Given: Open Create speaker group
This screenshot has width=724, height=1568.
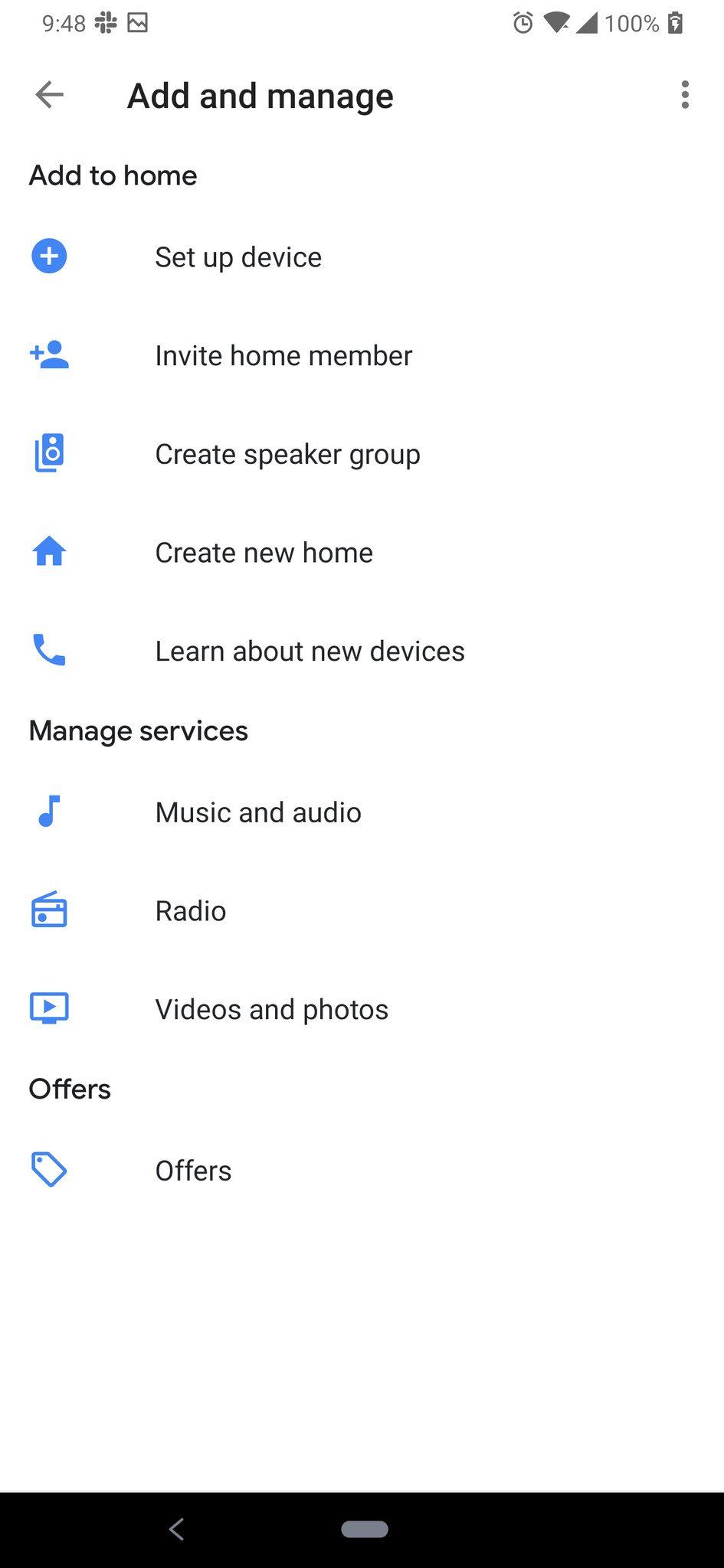Looking at the screenshot, I should [287, 452].
